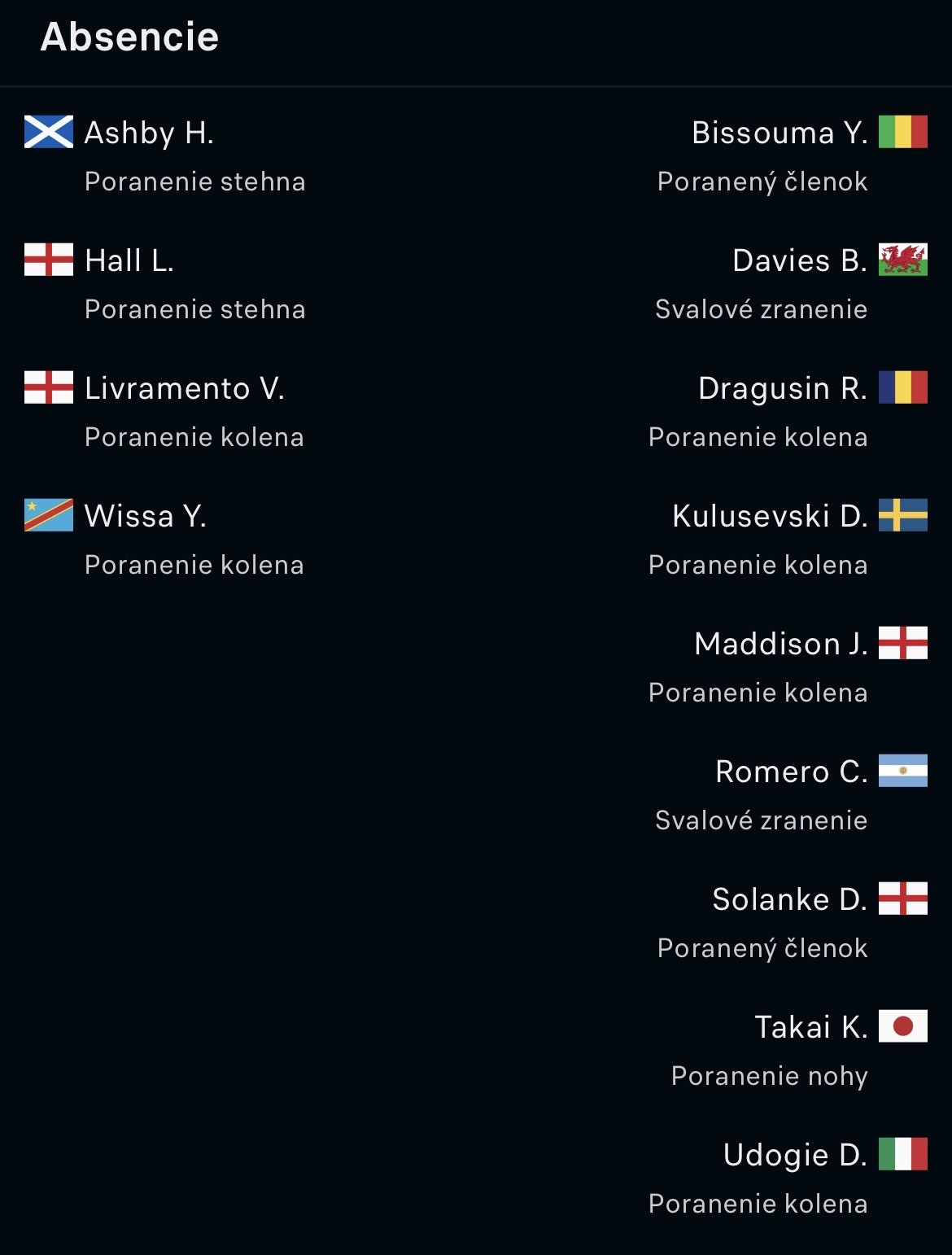
Task: Open Davies B. player profile
Action: pos(799,260)
